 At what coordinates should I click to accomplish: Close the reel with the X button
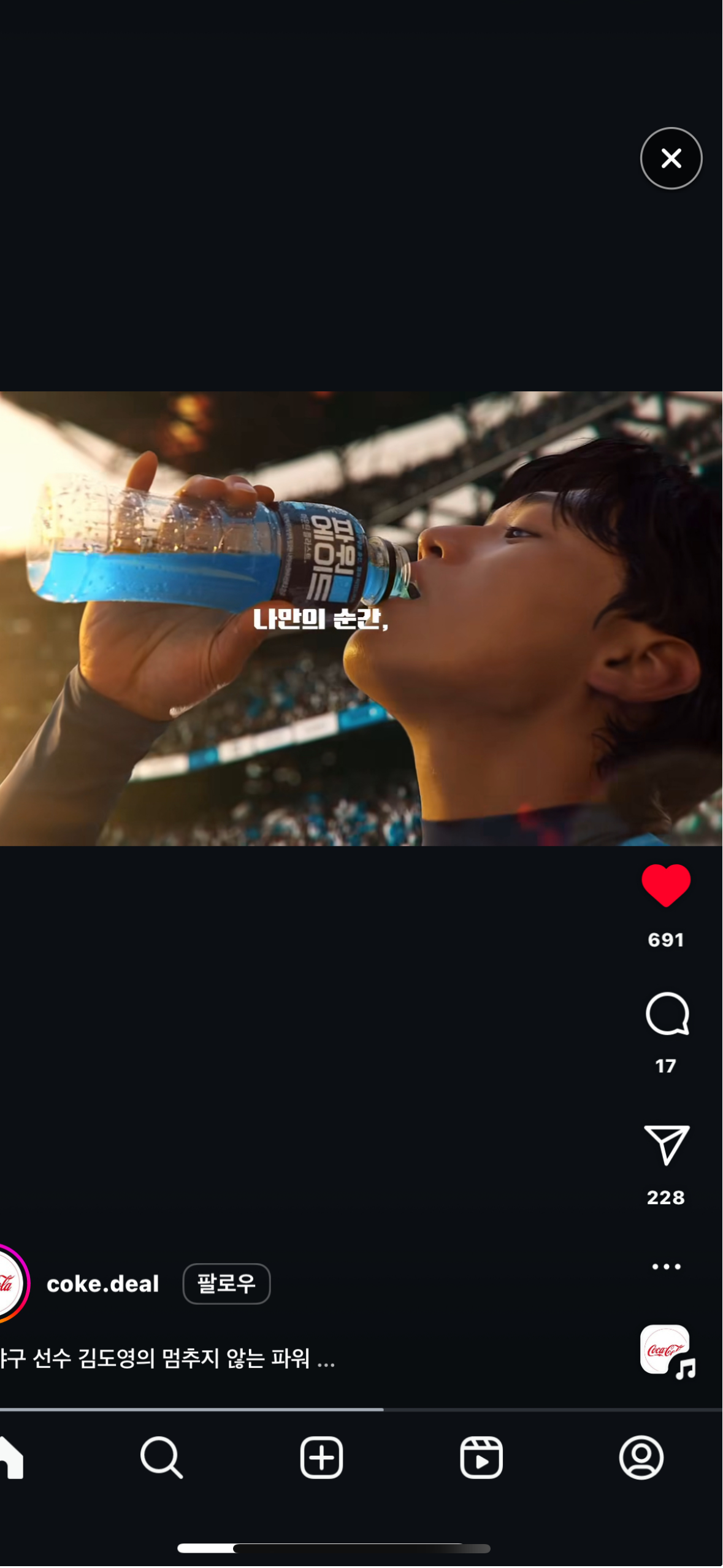[671, 158]
